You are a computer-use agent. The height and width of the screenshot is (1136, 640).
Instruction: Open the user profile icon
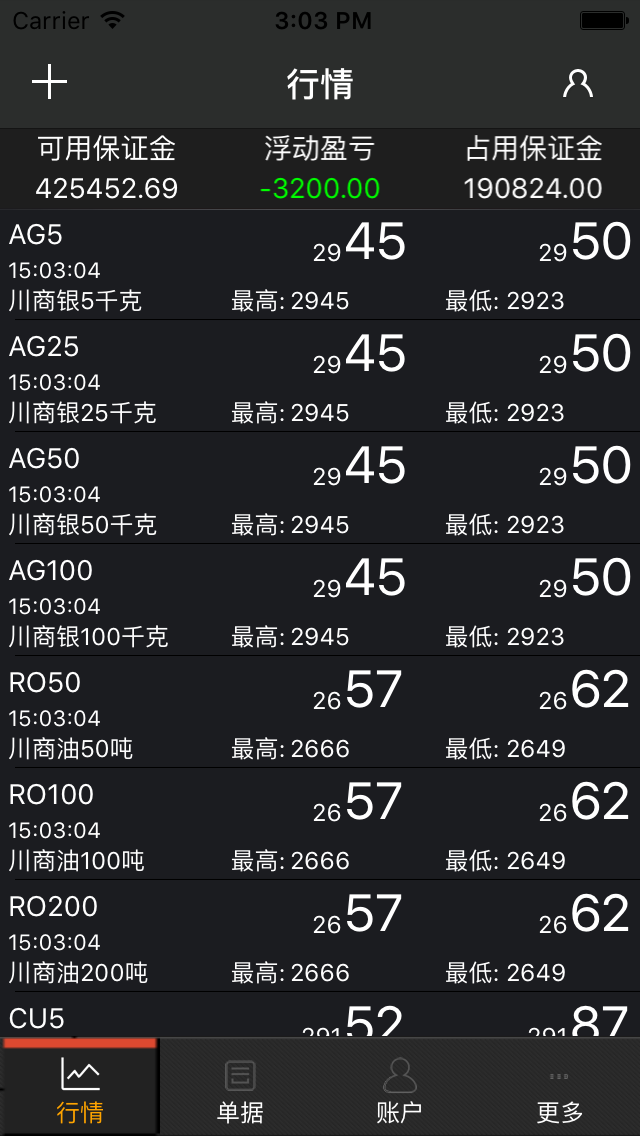578,83
